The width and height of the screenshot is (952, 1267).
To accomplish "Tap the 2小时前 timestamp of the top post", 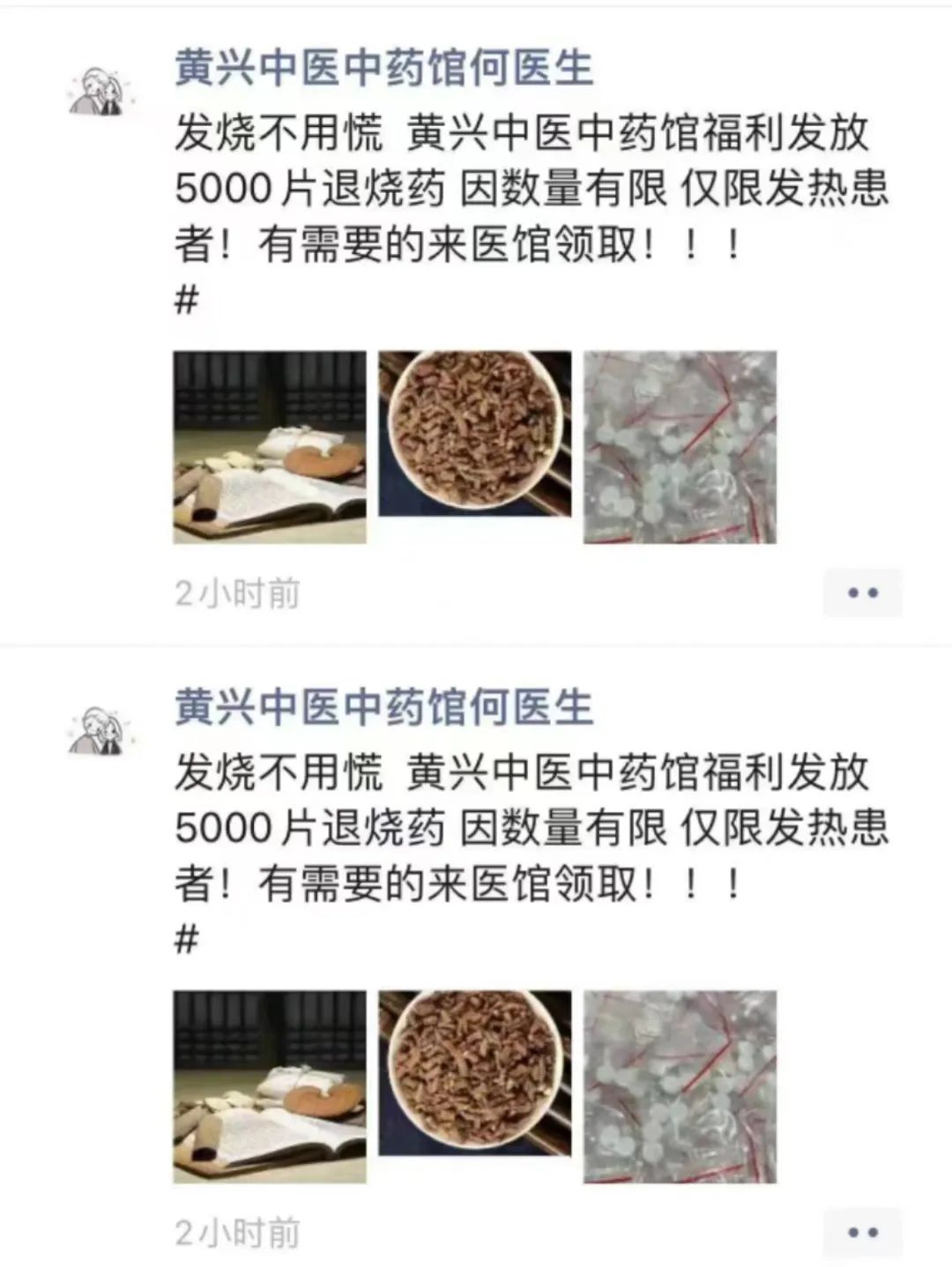I will tap(237, 594).
